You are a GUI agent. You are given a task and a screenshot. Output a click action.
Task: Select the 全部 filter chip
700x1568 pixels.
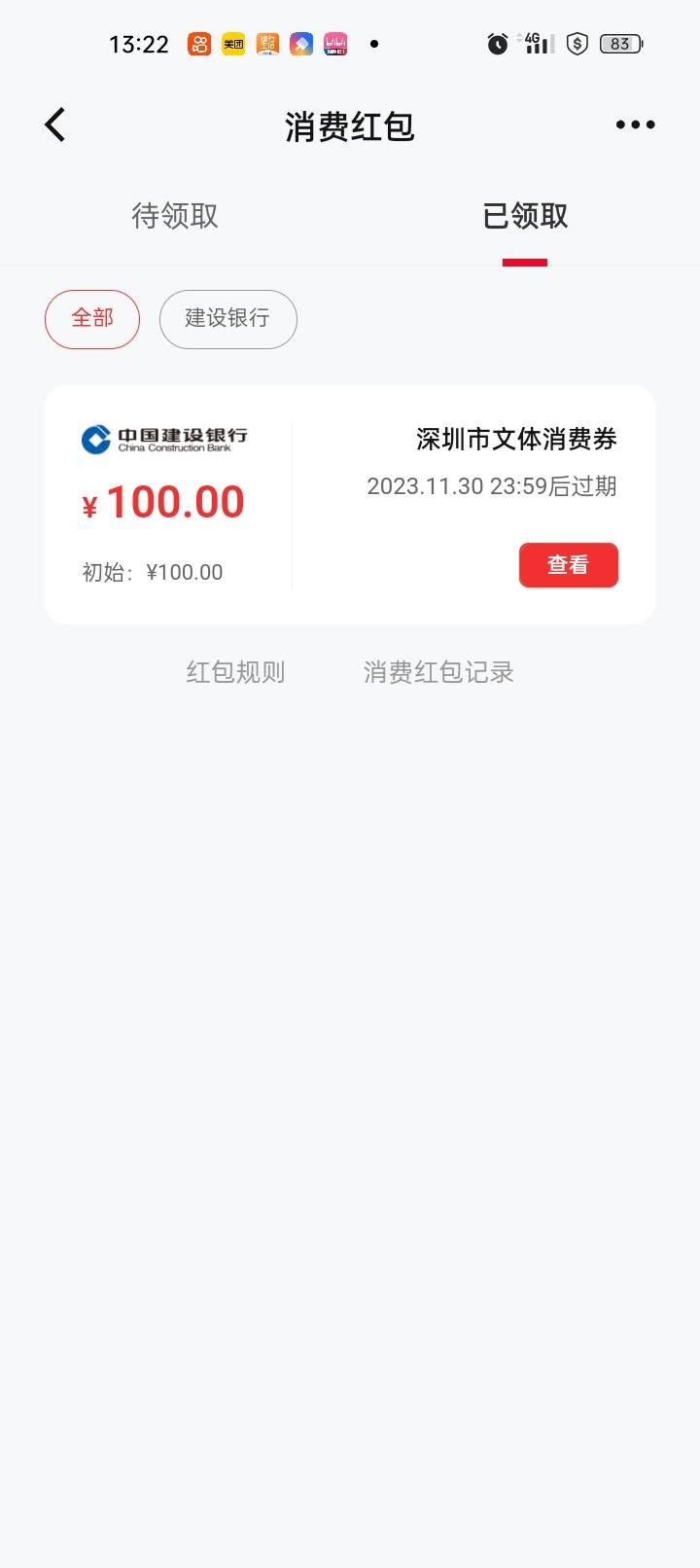[x=92, y=319]
